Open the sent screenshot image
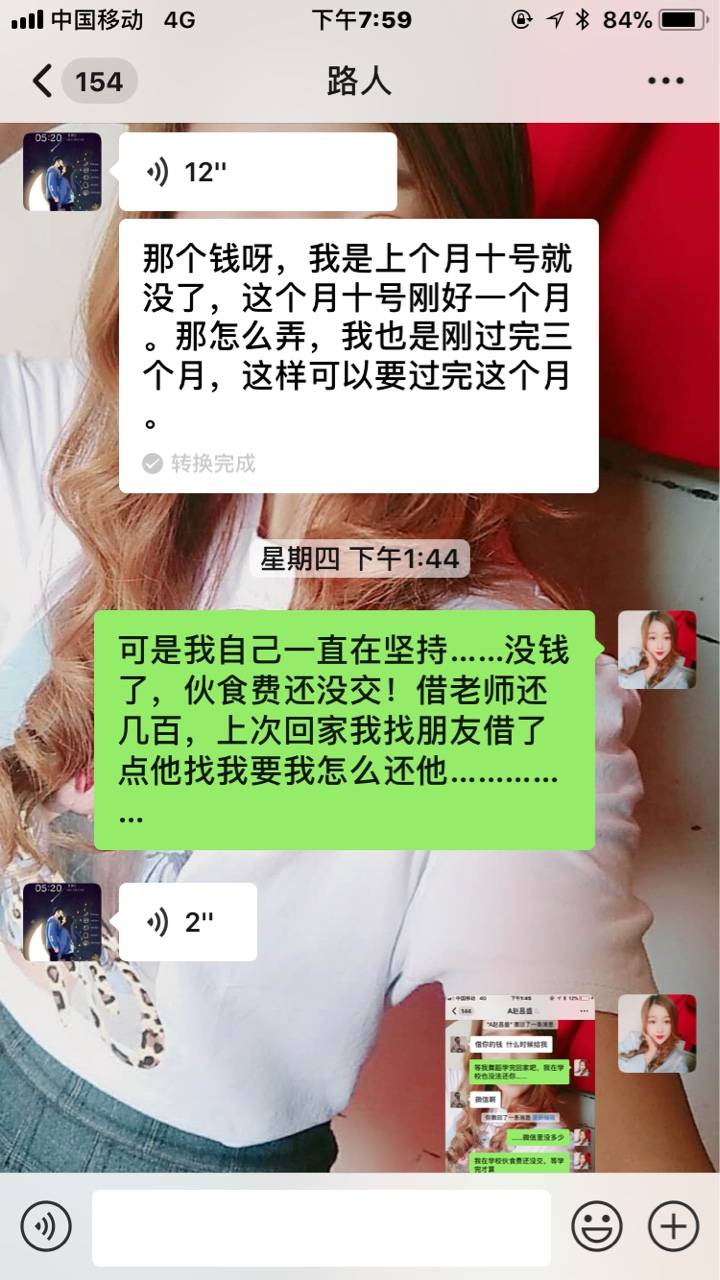The width and height of the screenshot is (720, 1280). [x=520, y=1082]
